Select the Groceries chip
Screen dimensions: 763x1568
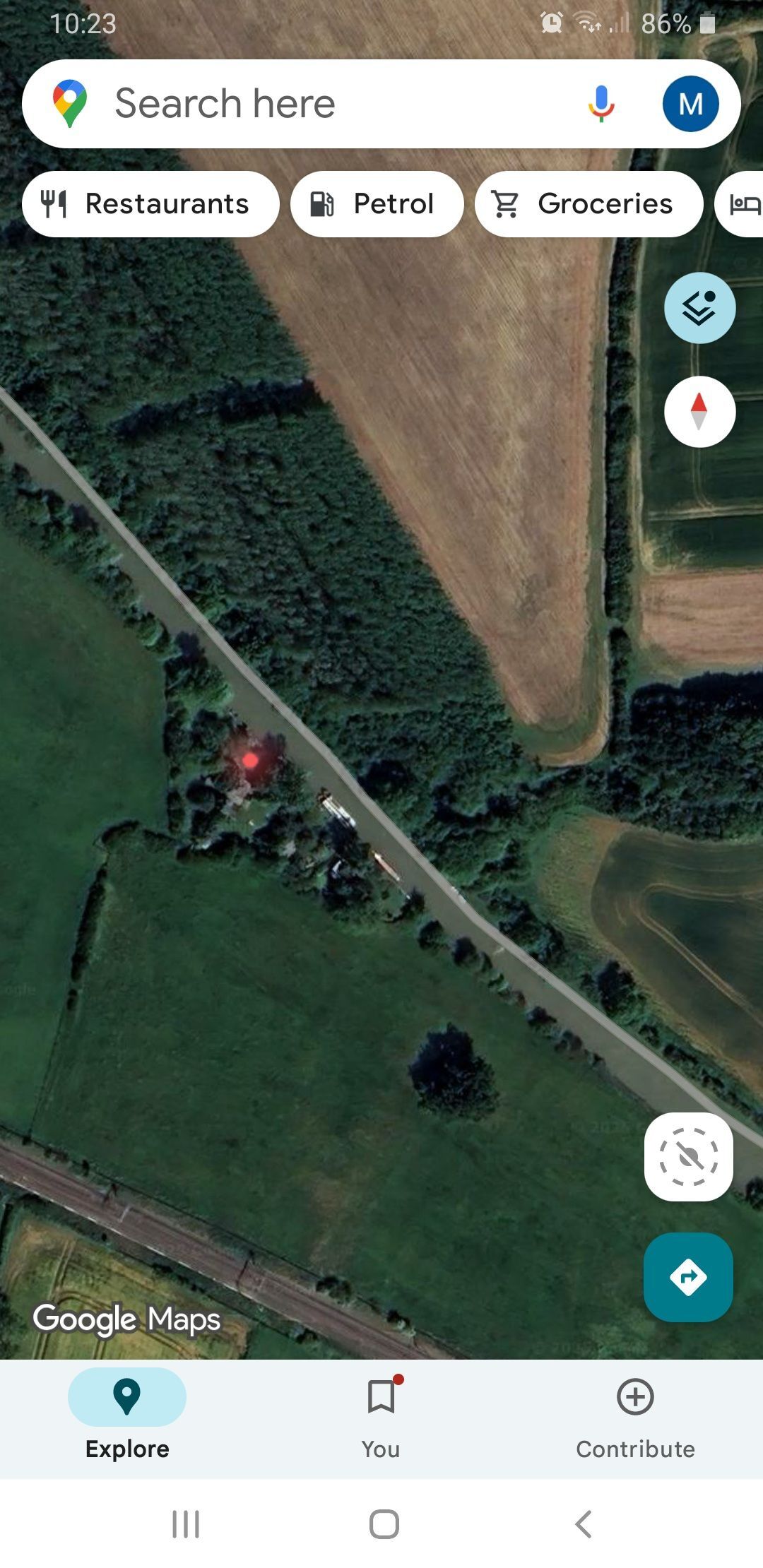tap(588, 204)
